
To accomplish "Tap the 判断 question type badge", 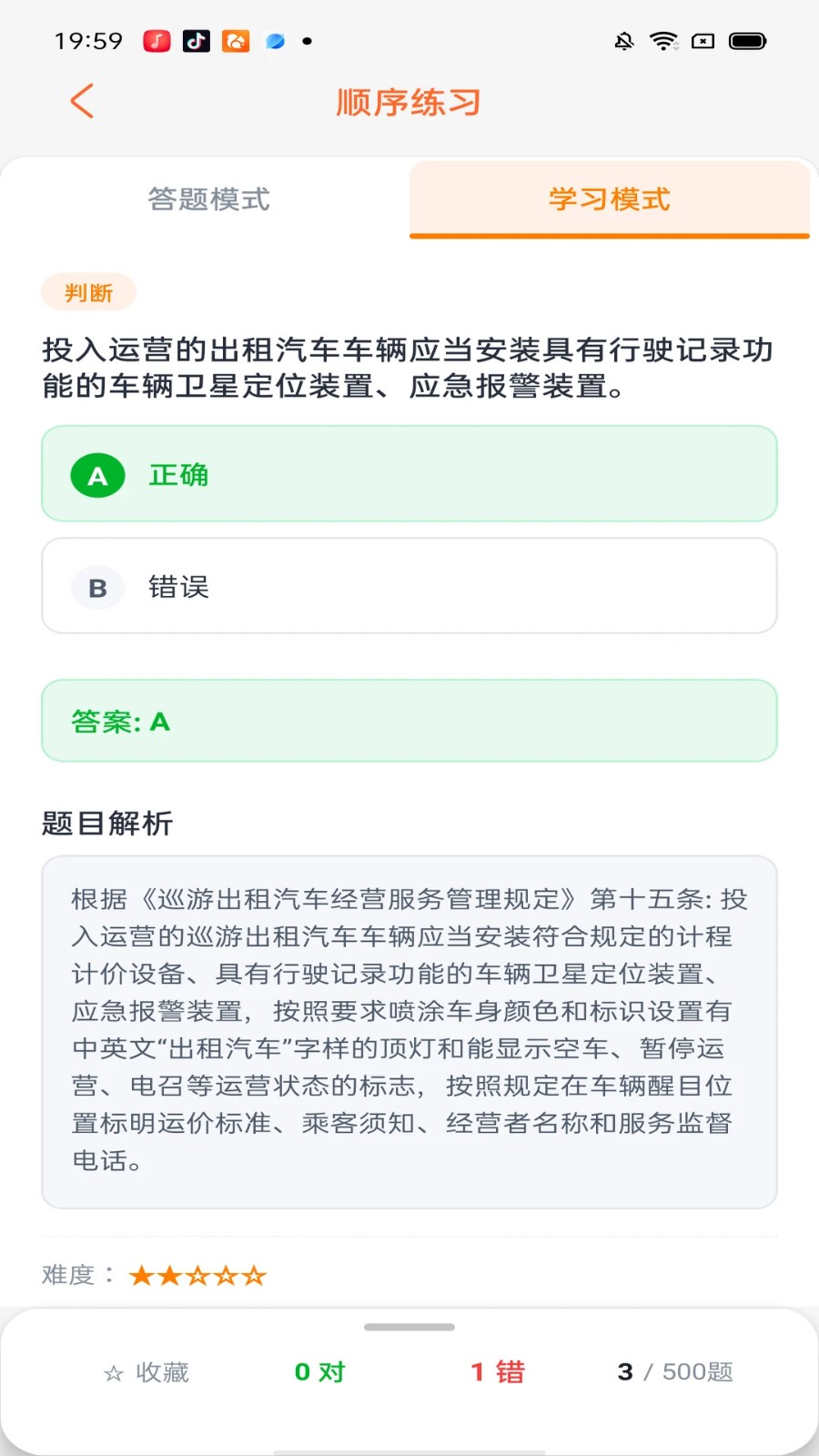I will pos(88,291).
